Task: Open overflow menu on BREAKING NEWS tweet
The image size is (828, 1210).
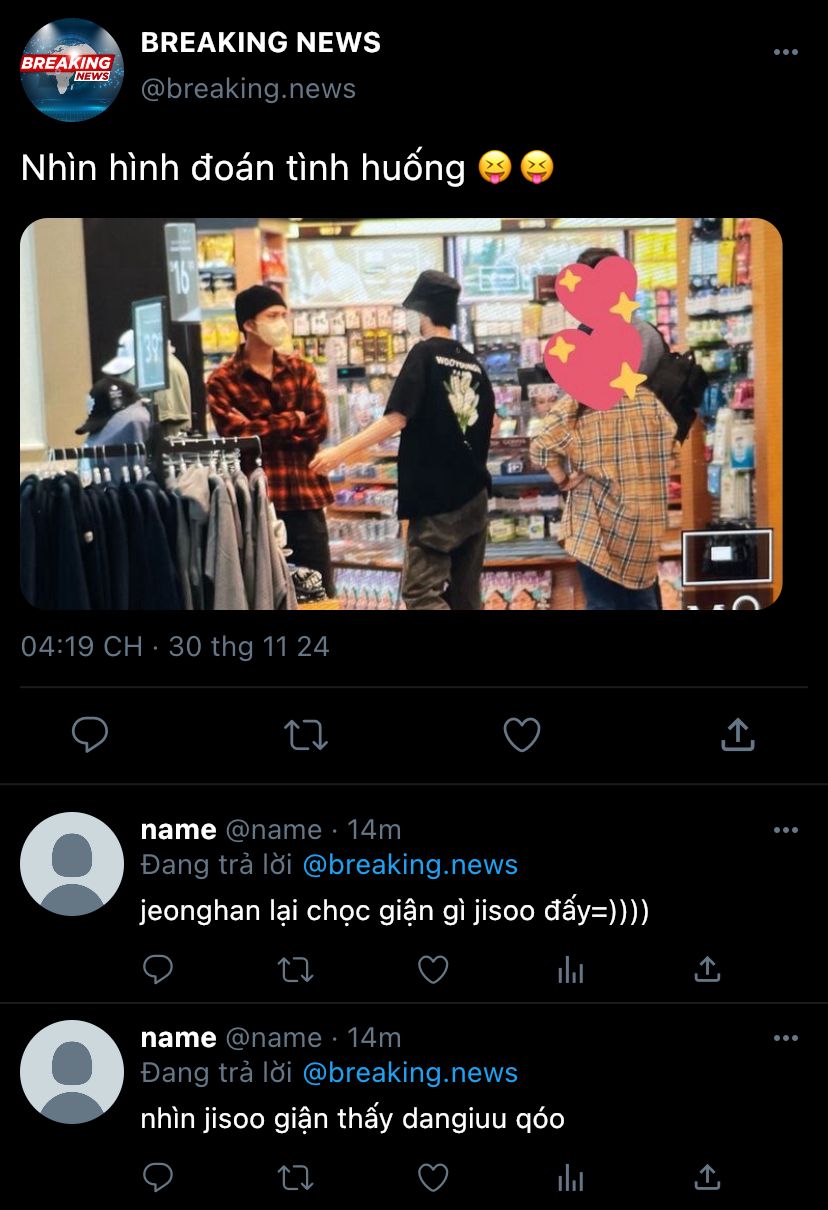Action: pos(786,52)
